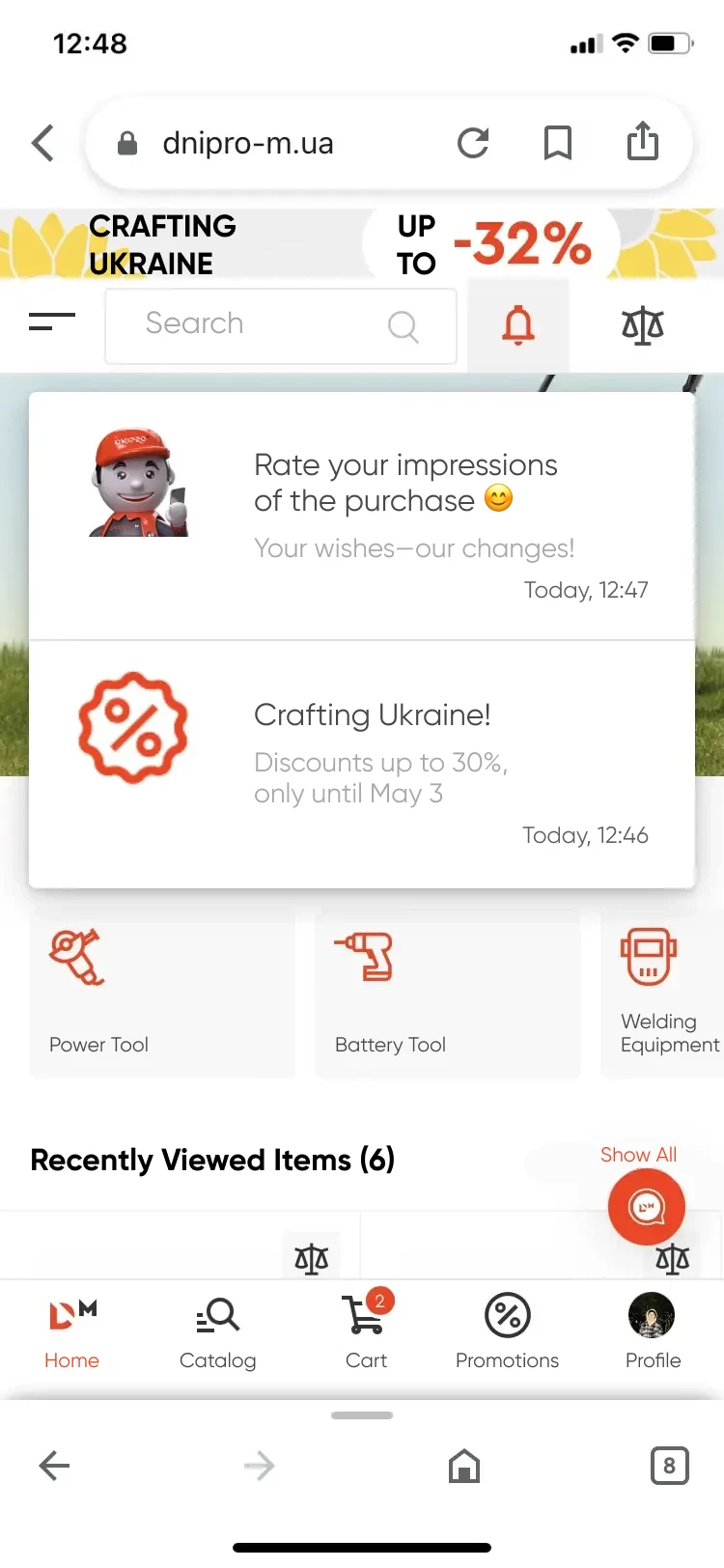The image size is (724, 1568).
Task: Open the comparison scales in header
Action: (x=642, y=325)
